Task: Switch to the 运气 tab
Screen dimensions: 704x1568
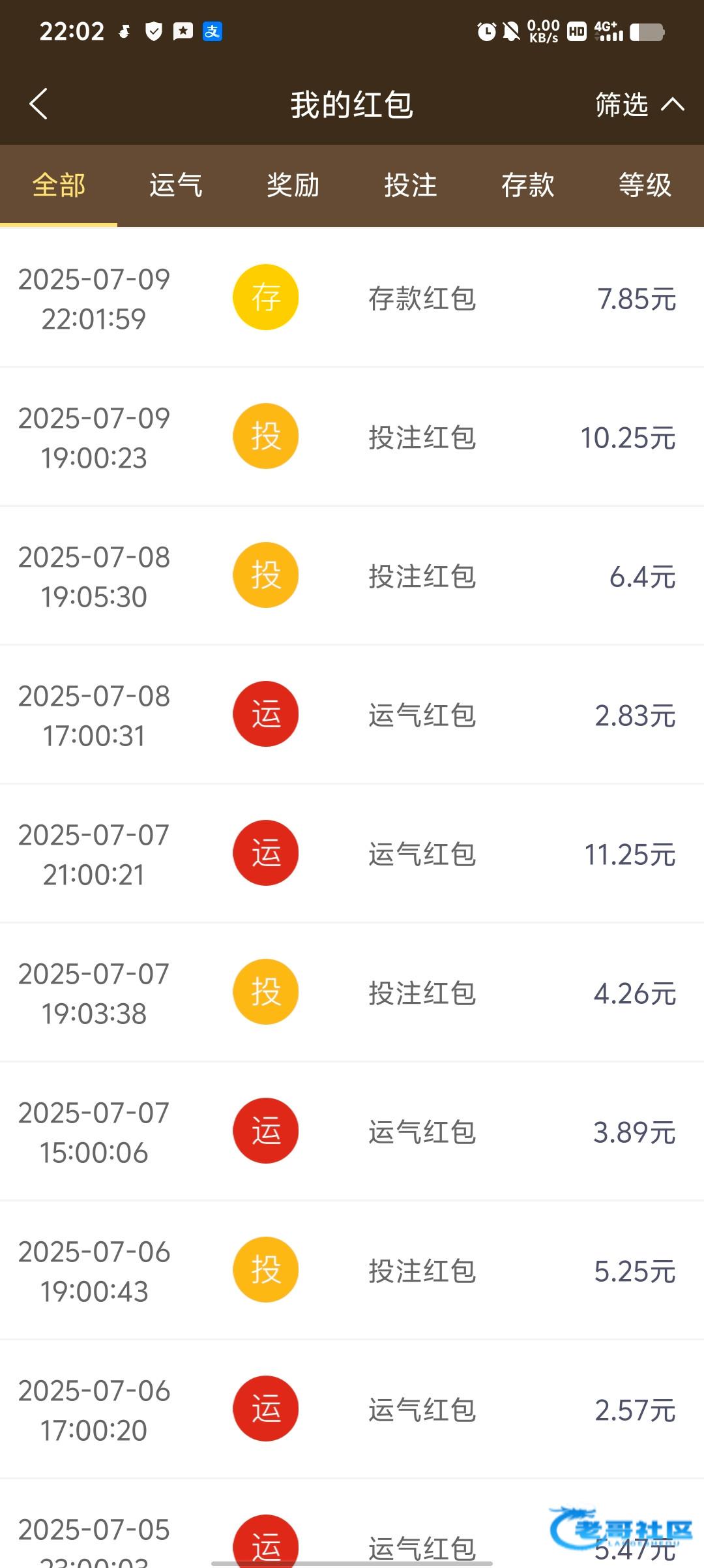Action: [x=176, y=185]
